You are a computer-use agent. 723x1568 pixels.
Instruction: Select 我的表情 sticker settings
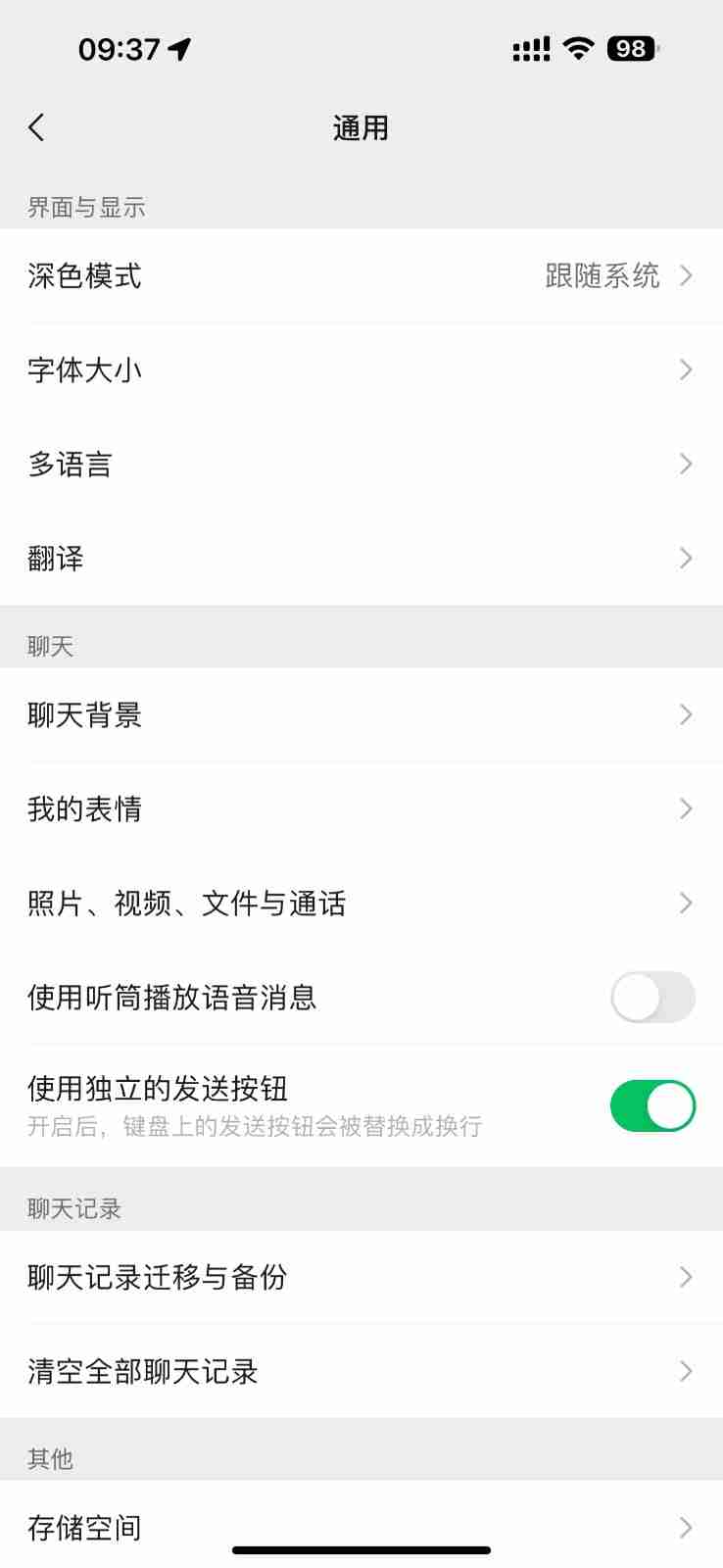coord(361,808)
